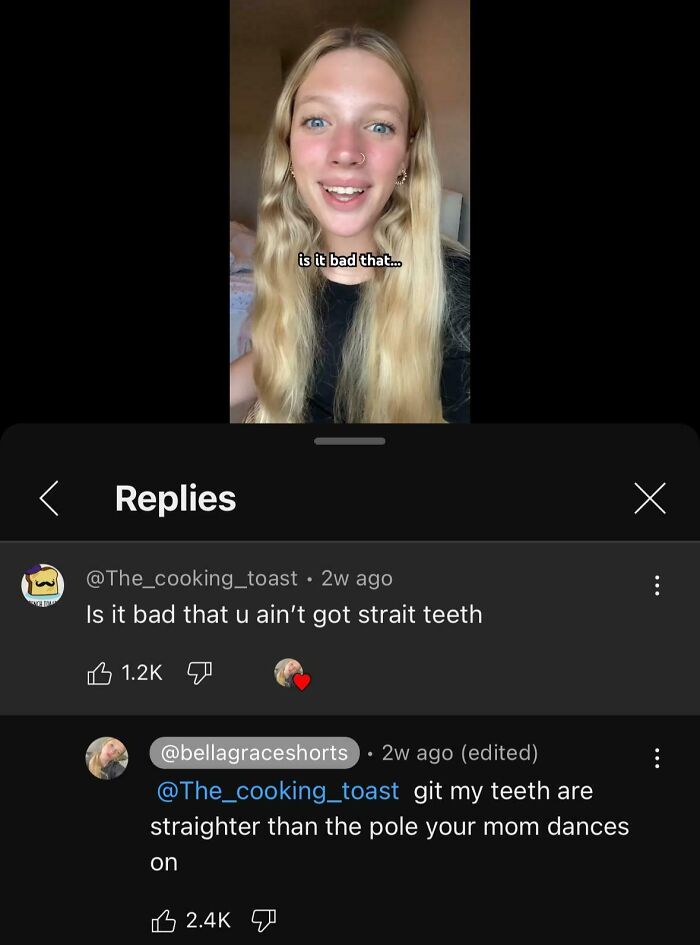Image resolution: width=700 pixels, height=945 pixels.
Task: Open The_cooking_toast's profile avatar
Action: (43, 585)
